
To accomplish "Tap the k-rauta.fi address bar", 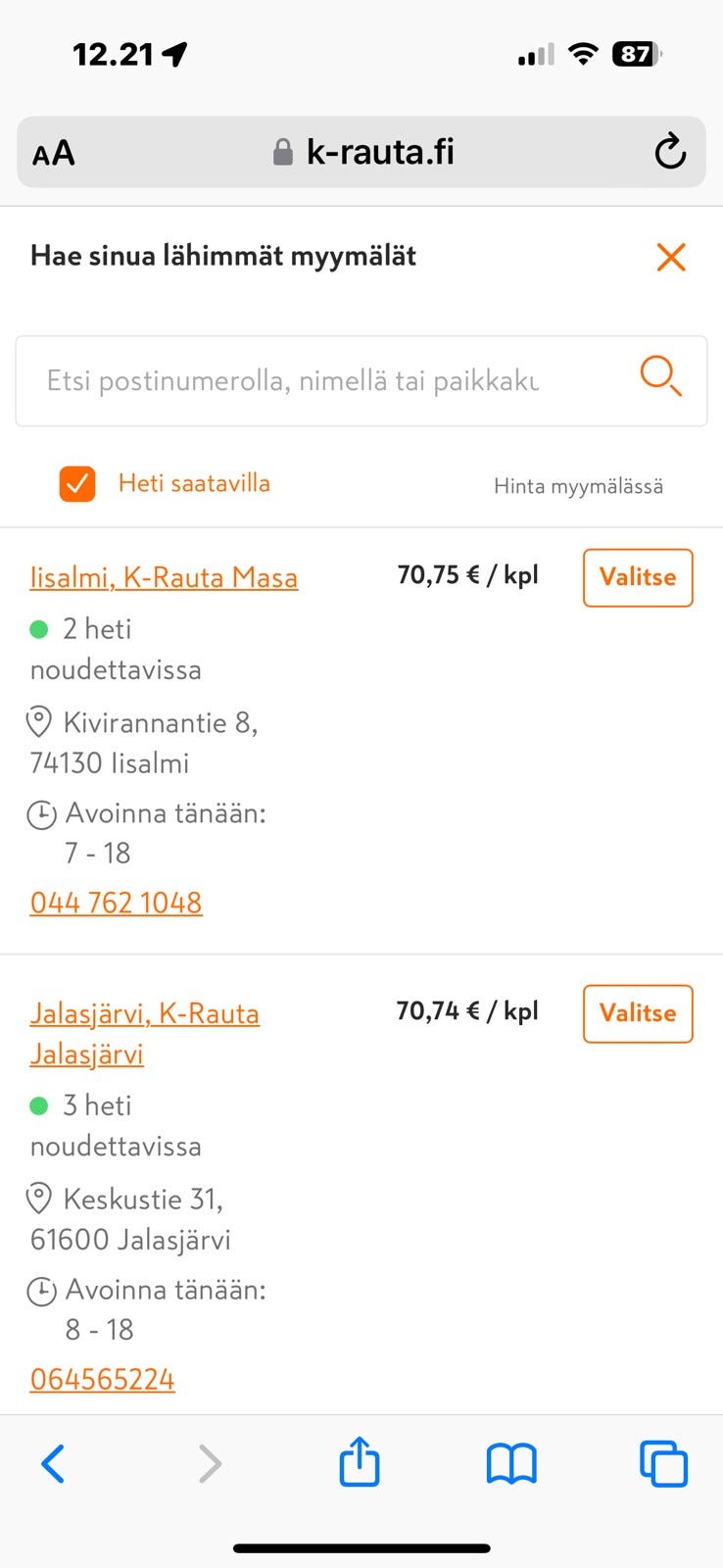I will (362, 152).
